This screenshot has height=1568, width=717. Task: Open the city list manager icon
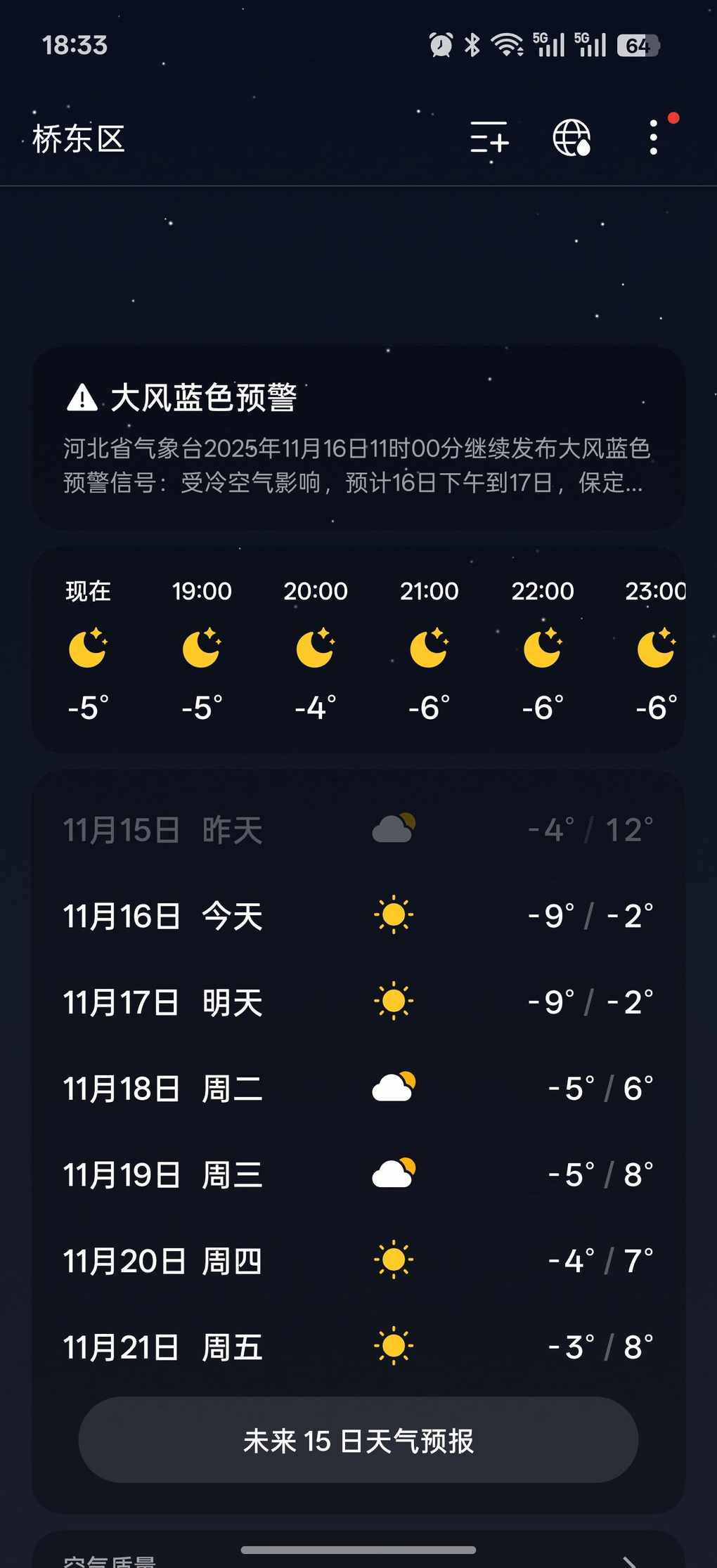(489, 137)
